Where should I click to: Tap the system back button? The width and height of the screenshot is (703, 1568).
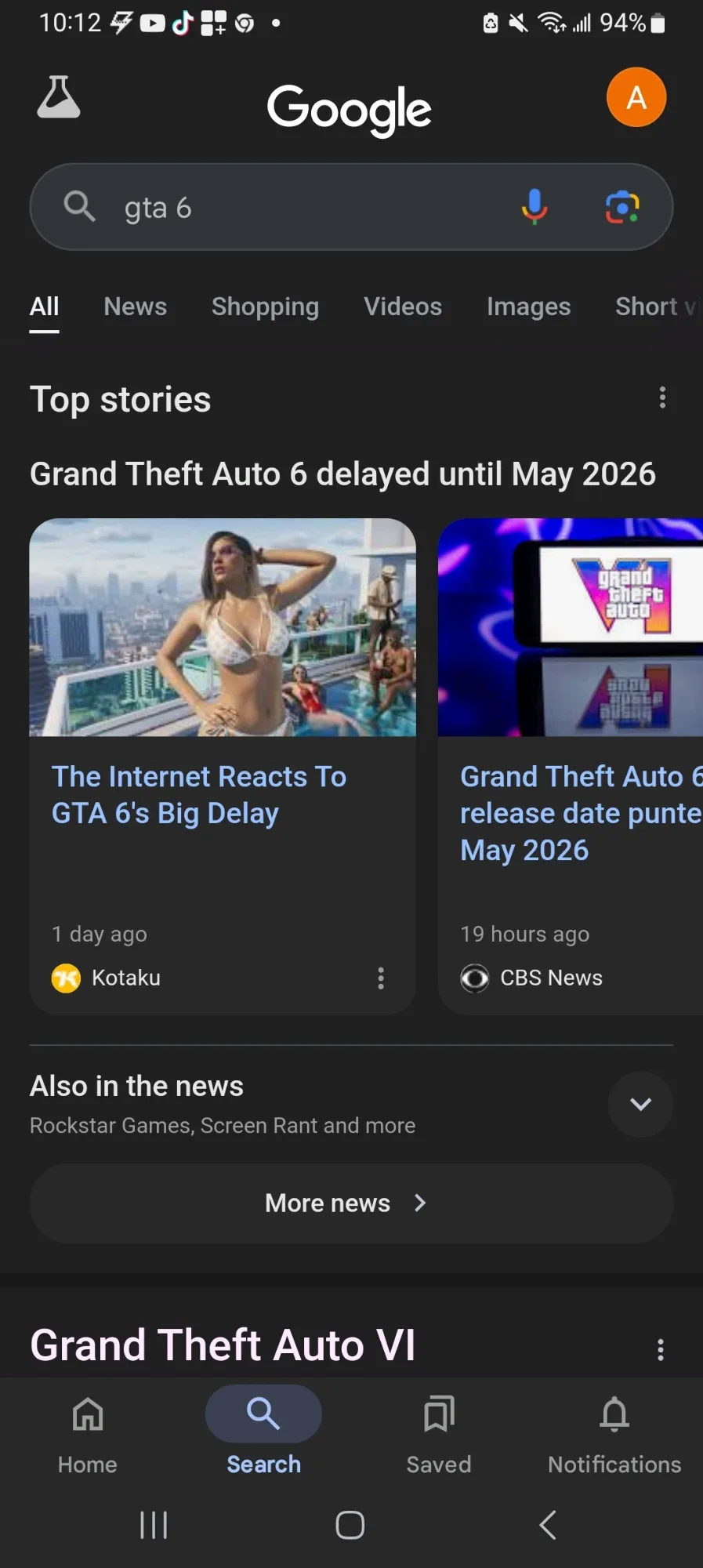(x=548, y=1525)
